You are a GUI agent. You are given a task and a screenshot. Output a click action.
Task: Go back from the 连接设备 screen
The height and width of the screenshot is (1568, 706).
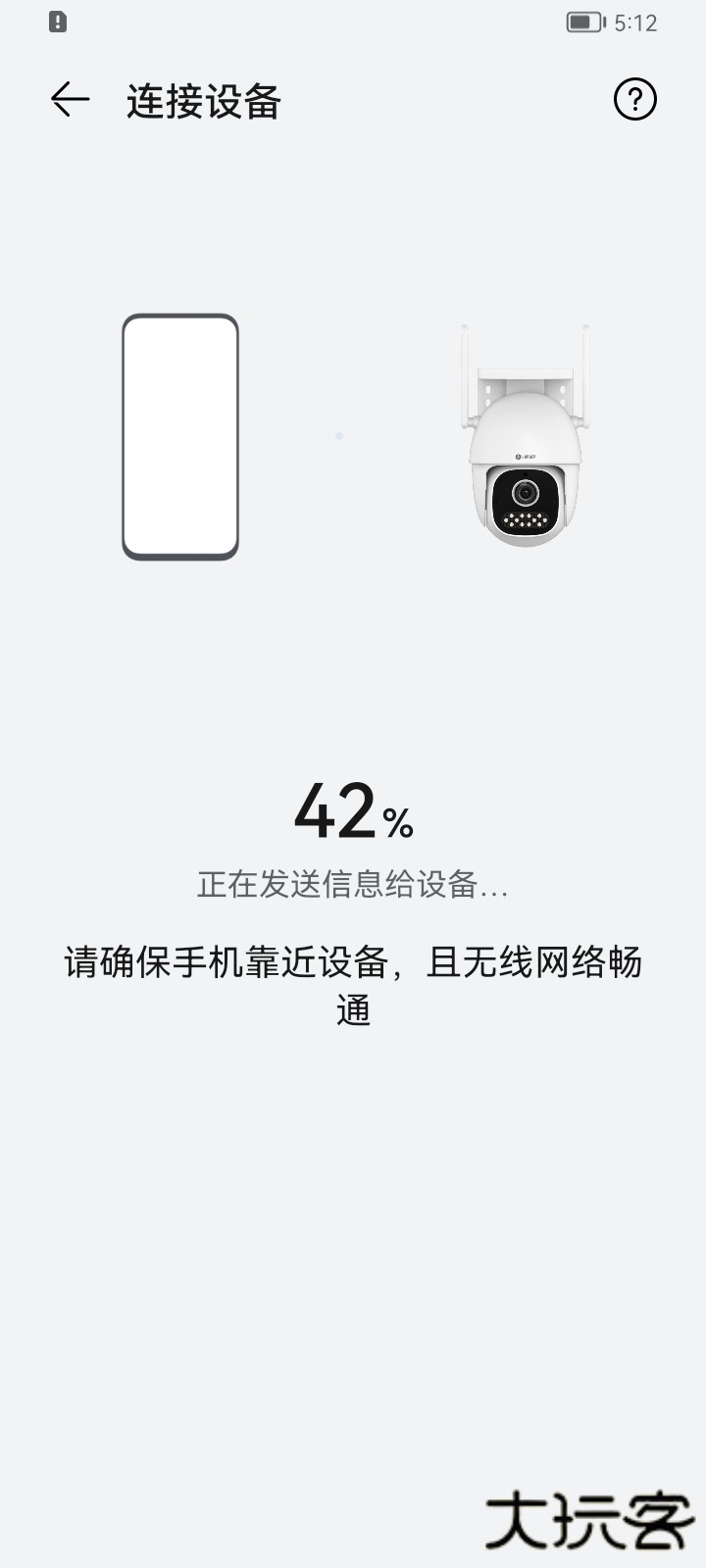(70, 100)
